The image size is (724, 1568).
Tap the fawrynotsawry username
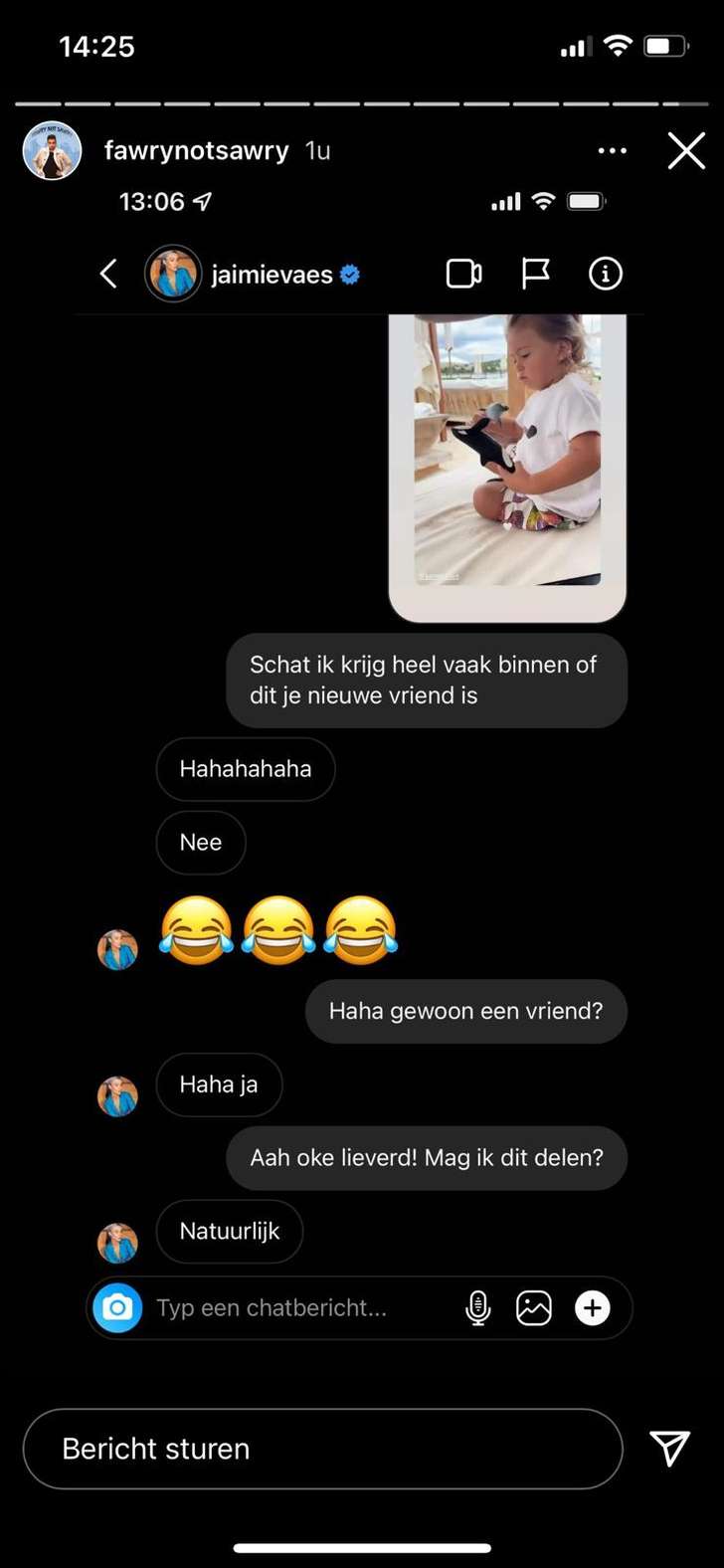tap(196, 151)
